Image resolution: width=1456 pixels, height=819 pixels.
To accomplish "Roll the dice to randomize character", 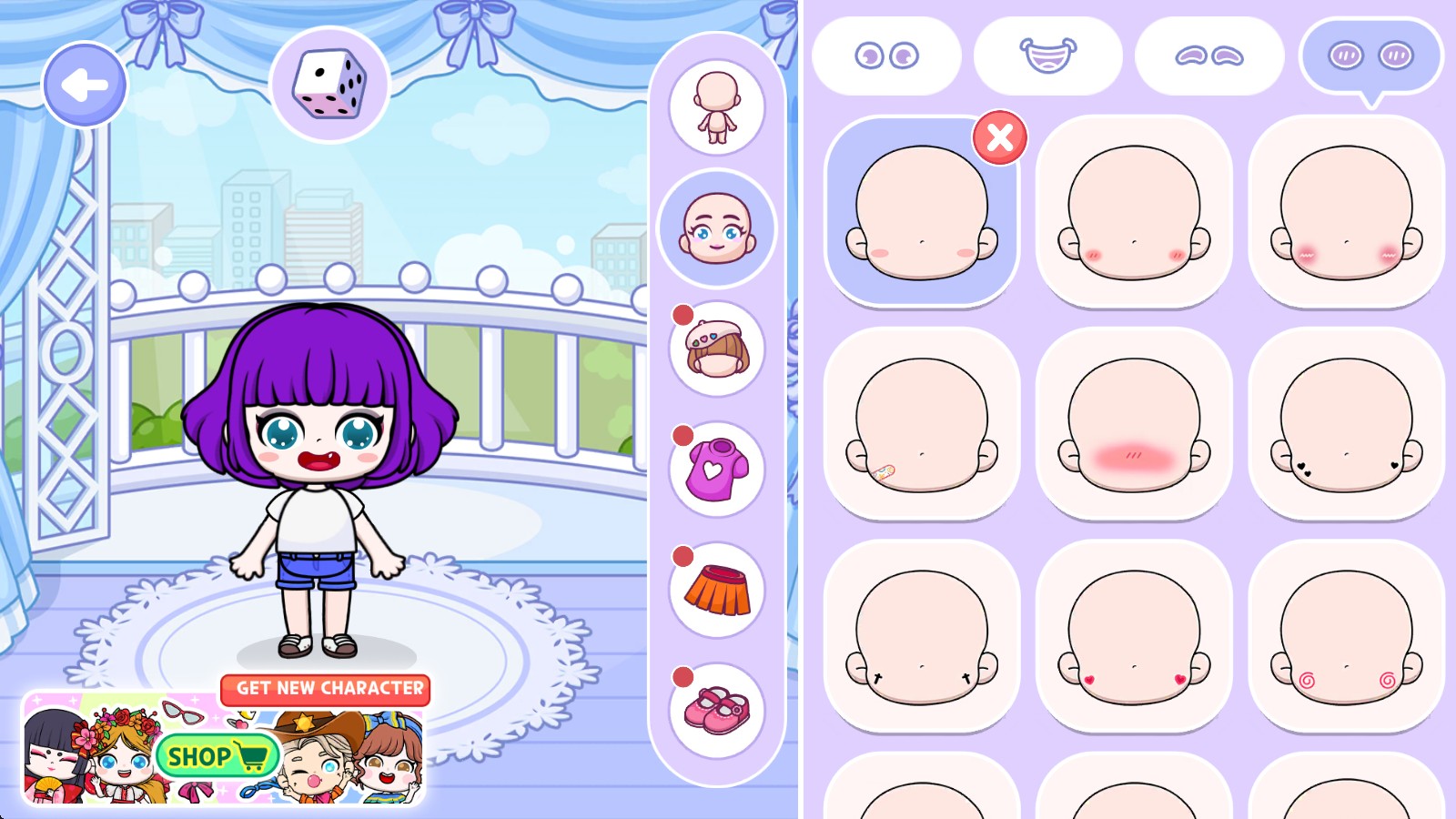I will click(329, 85).
